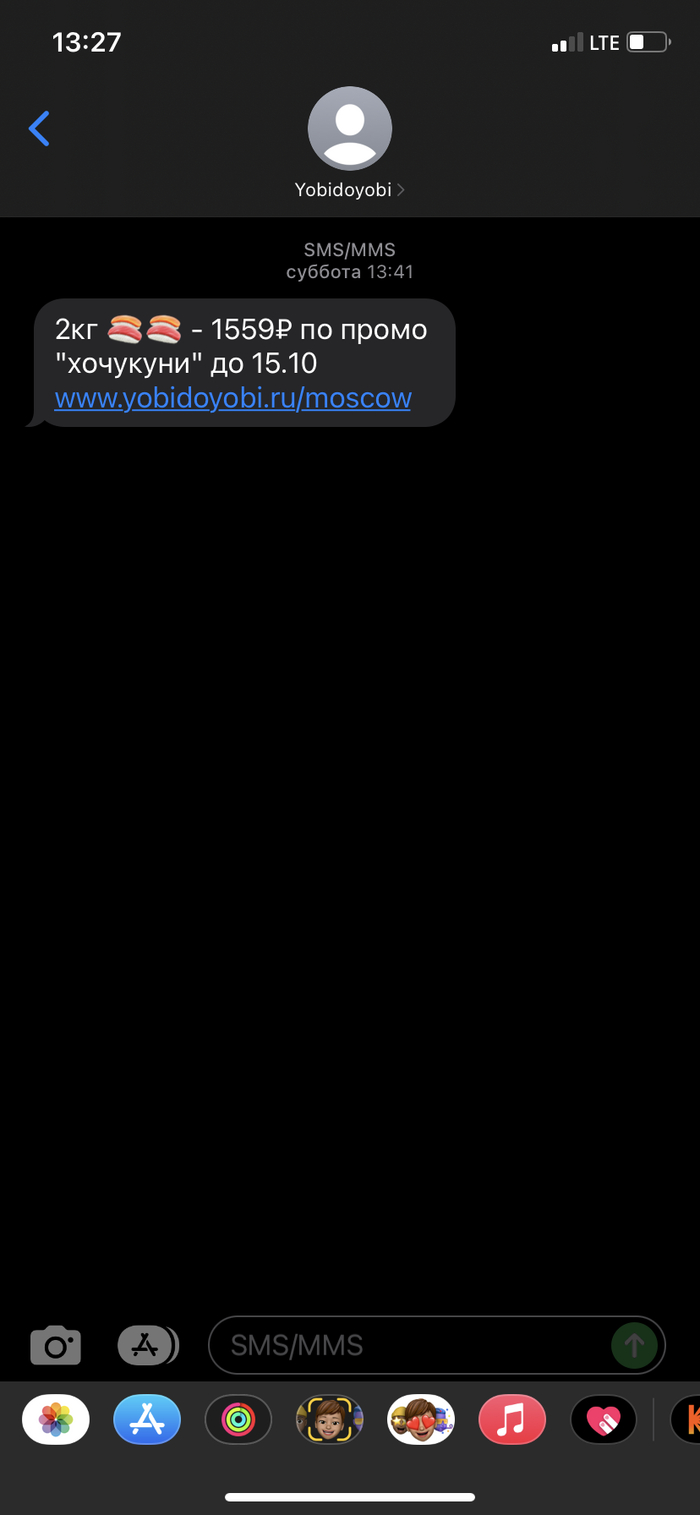Open the Music app in the app strip
This screenshot has height=1515, width=700.
(x=512, y=1419)
